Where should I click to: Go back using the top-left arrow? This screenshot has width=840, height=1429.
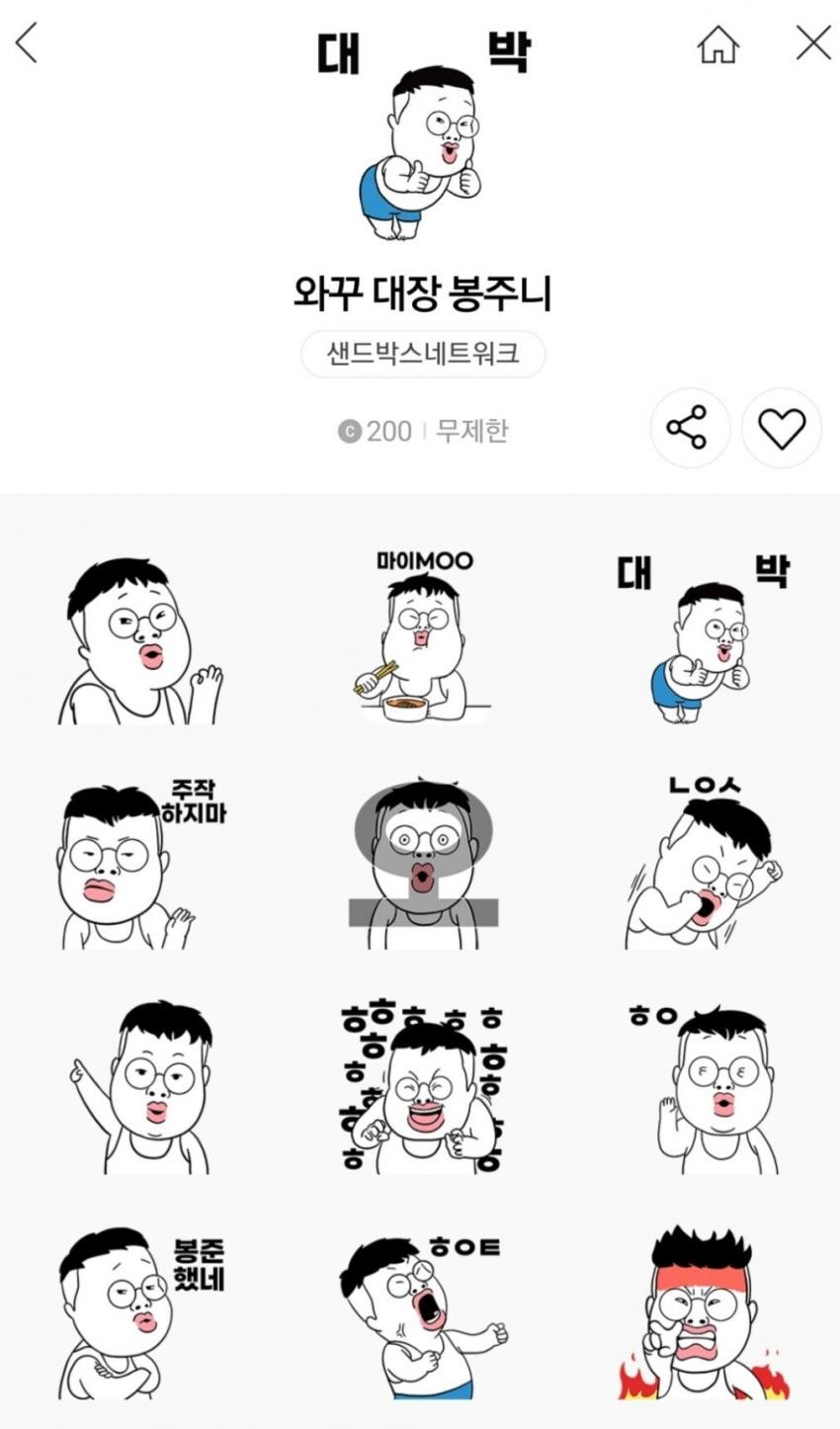[28, 43]
